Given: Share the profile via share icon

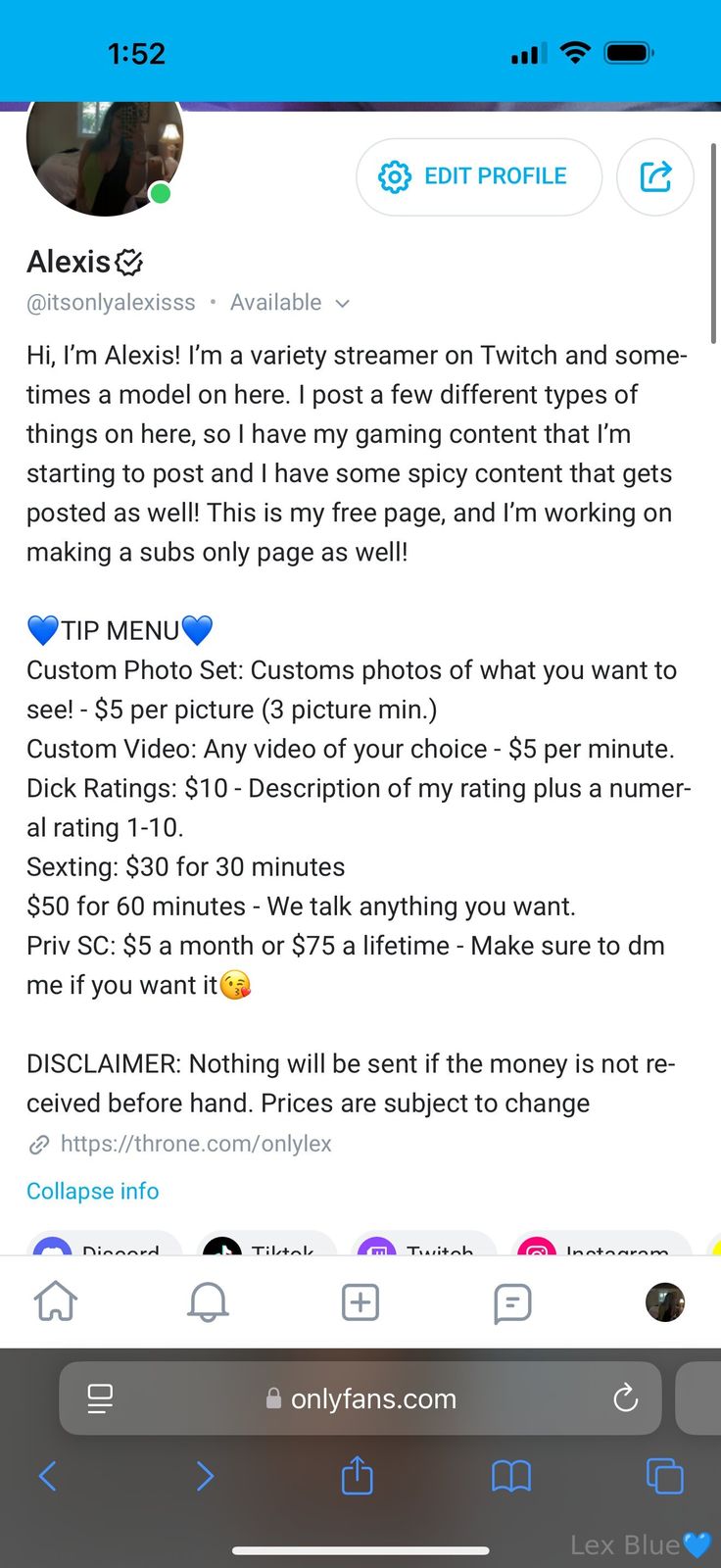Looking at the screenshot, I should point(654,176).
